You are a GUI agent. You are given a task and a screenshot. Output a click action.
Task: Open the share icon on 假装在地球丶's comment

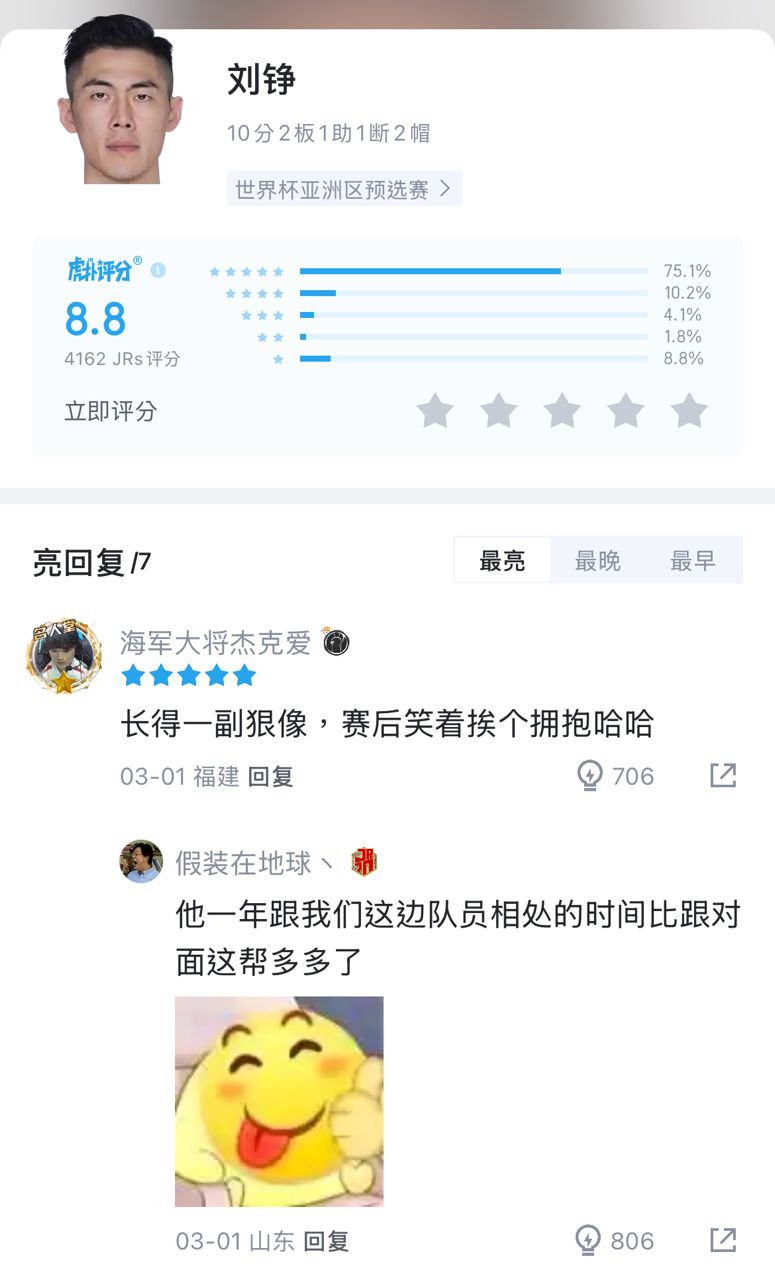click(x=723, y=1240)
